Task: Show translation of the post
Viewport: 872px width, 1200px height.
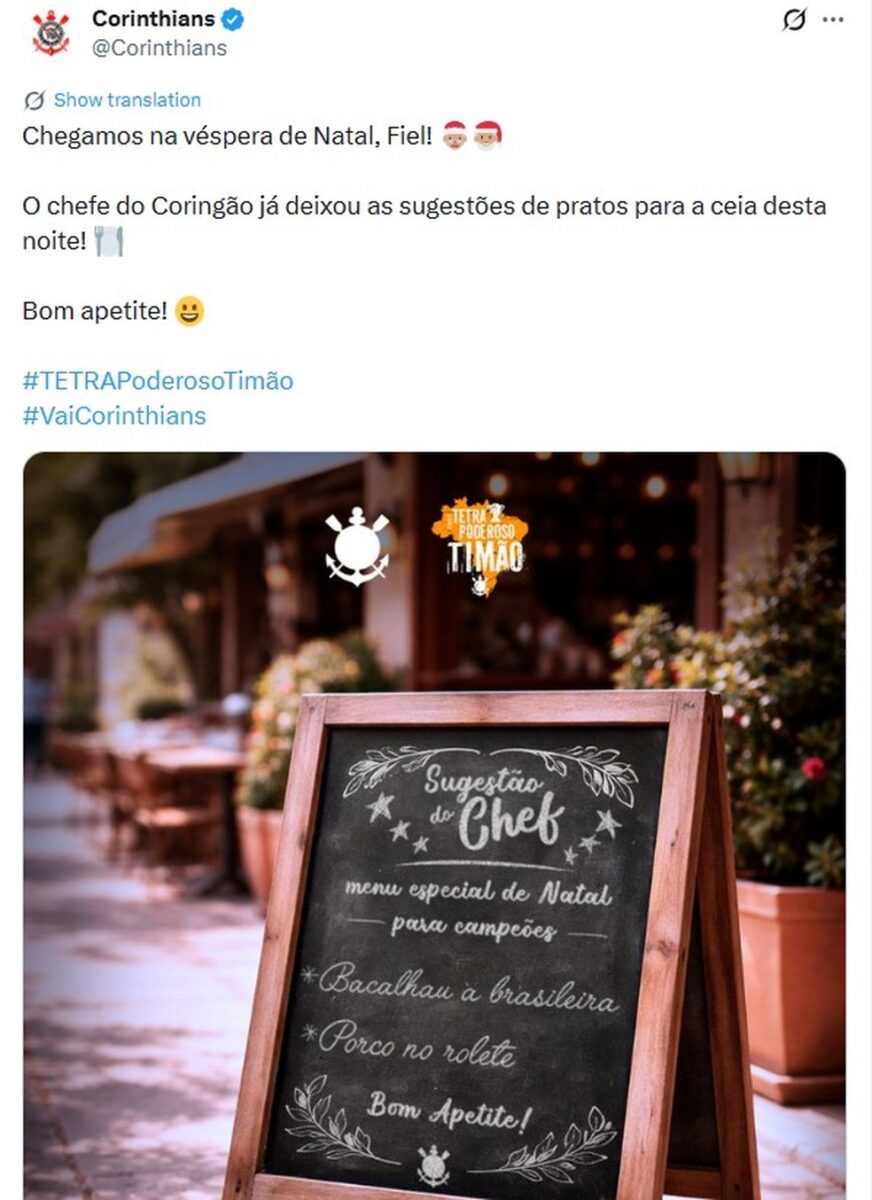Action: [x=127, y=100]
